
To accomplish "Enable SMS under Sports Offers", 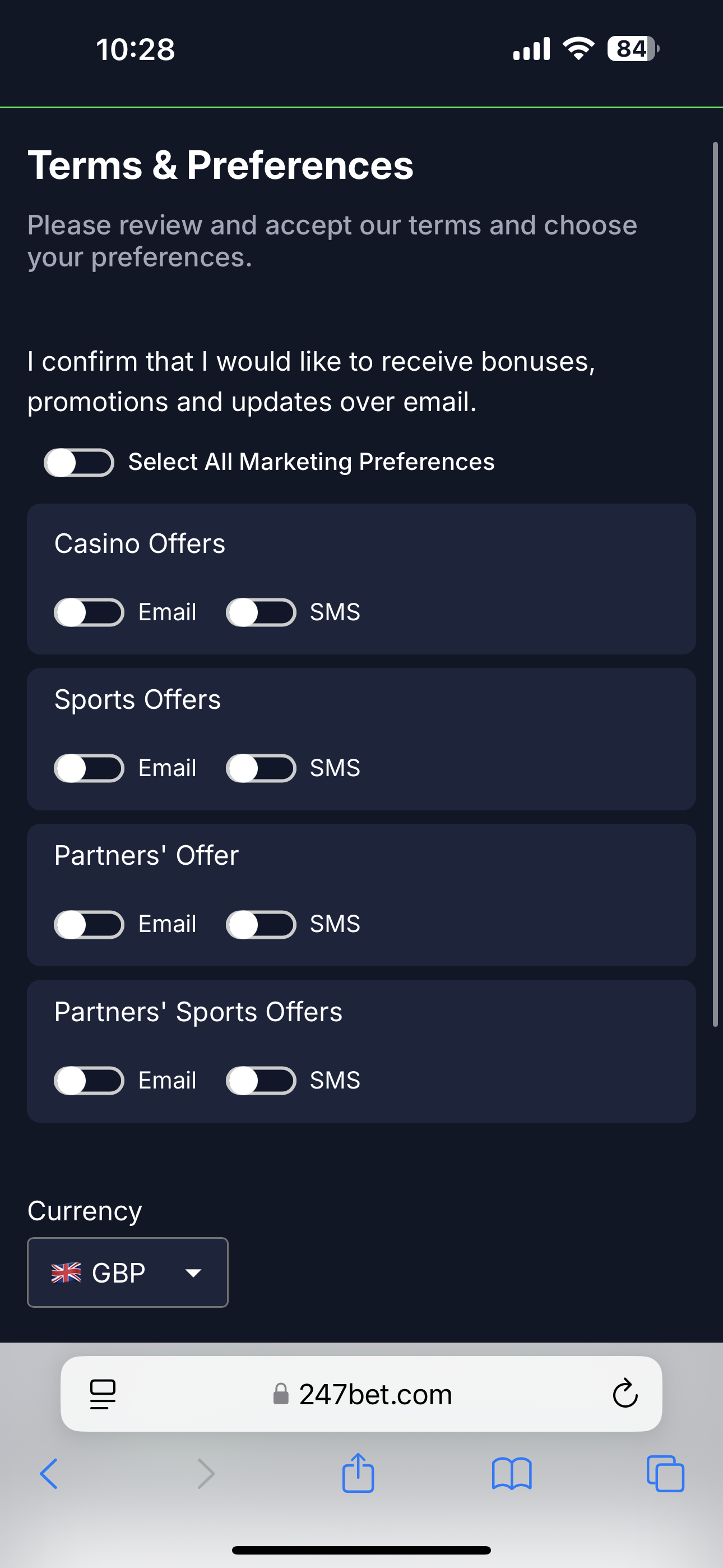I will pos(261,768).
